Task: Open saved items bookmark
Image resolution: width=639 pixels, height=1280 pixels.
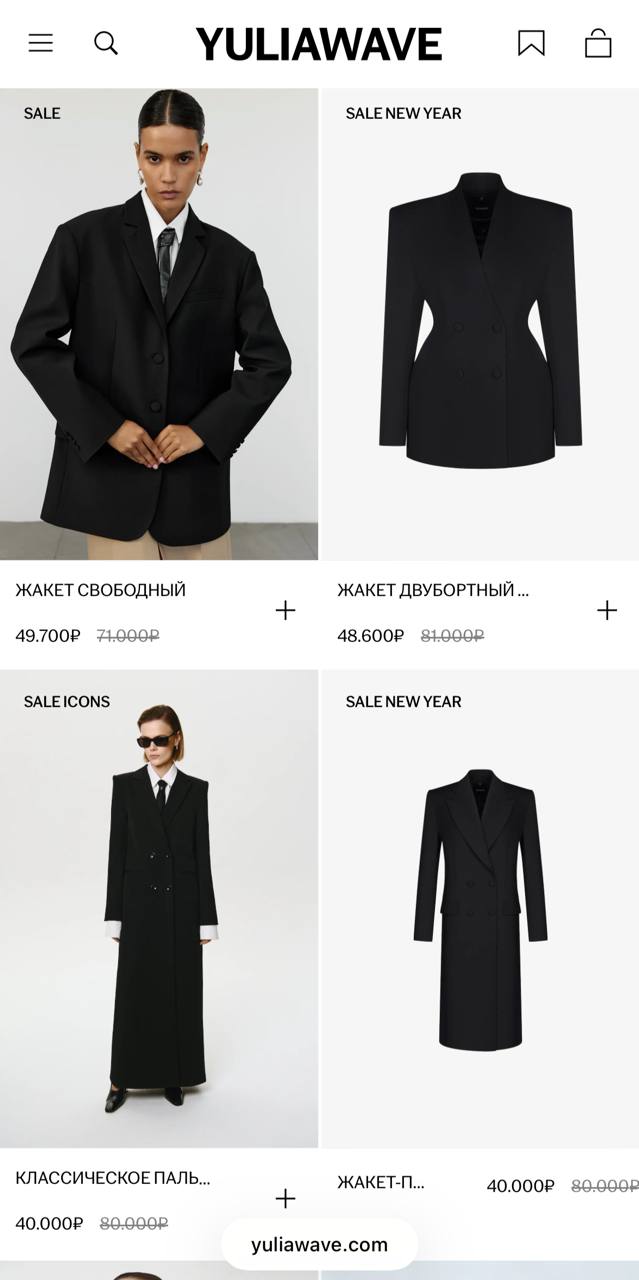Action: [531, 43]
